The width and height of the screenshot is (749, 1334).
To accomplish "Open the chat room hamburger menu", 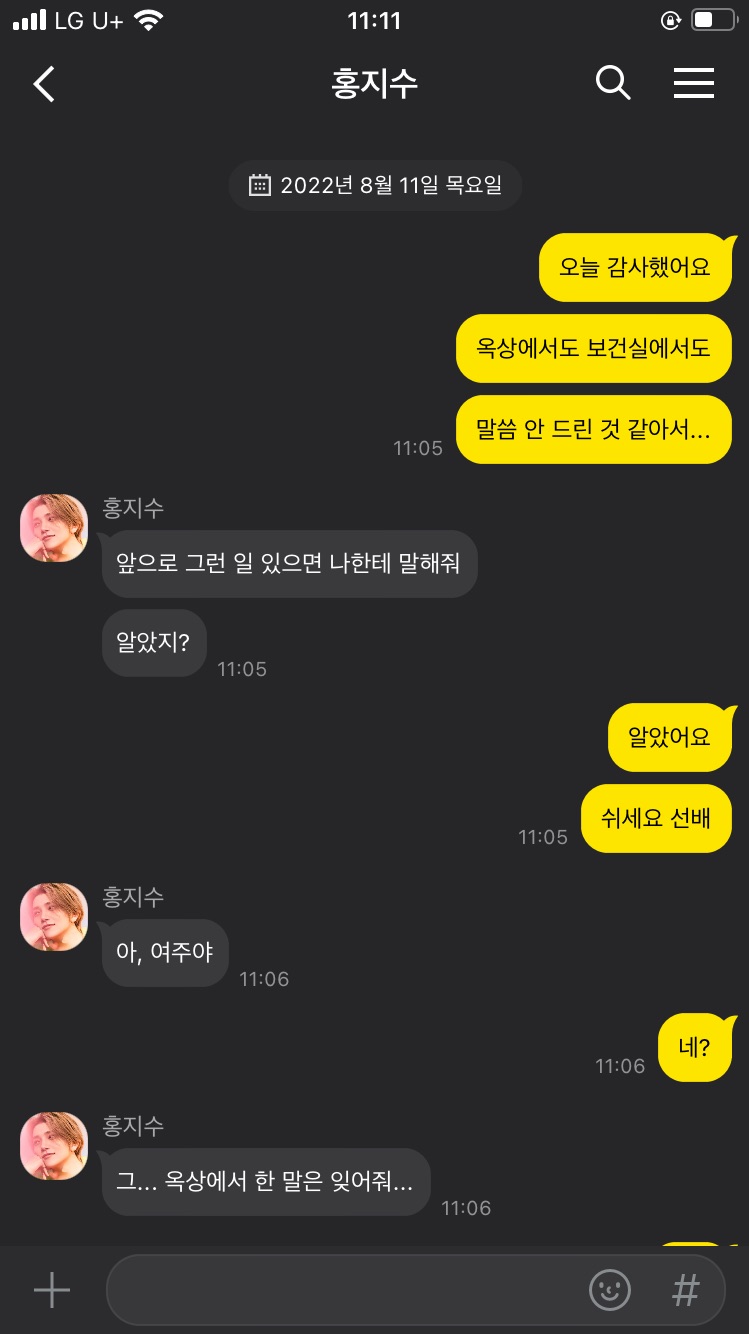I will point(693,83).
